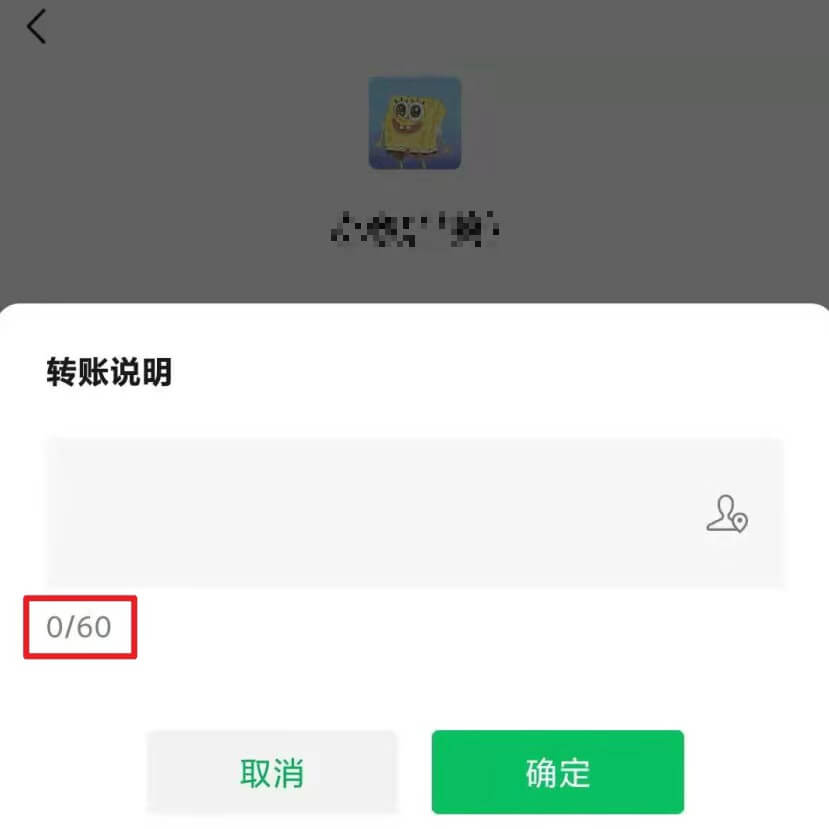Tap the transfer note text field
Image resolution: width=829 pixels, height=829 pixels.
point(370,512)
